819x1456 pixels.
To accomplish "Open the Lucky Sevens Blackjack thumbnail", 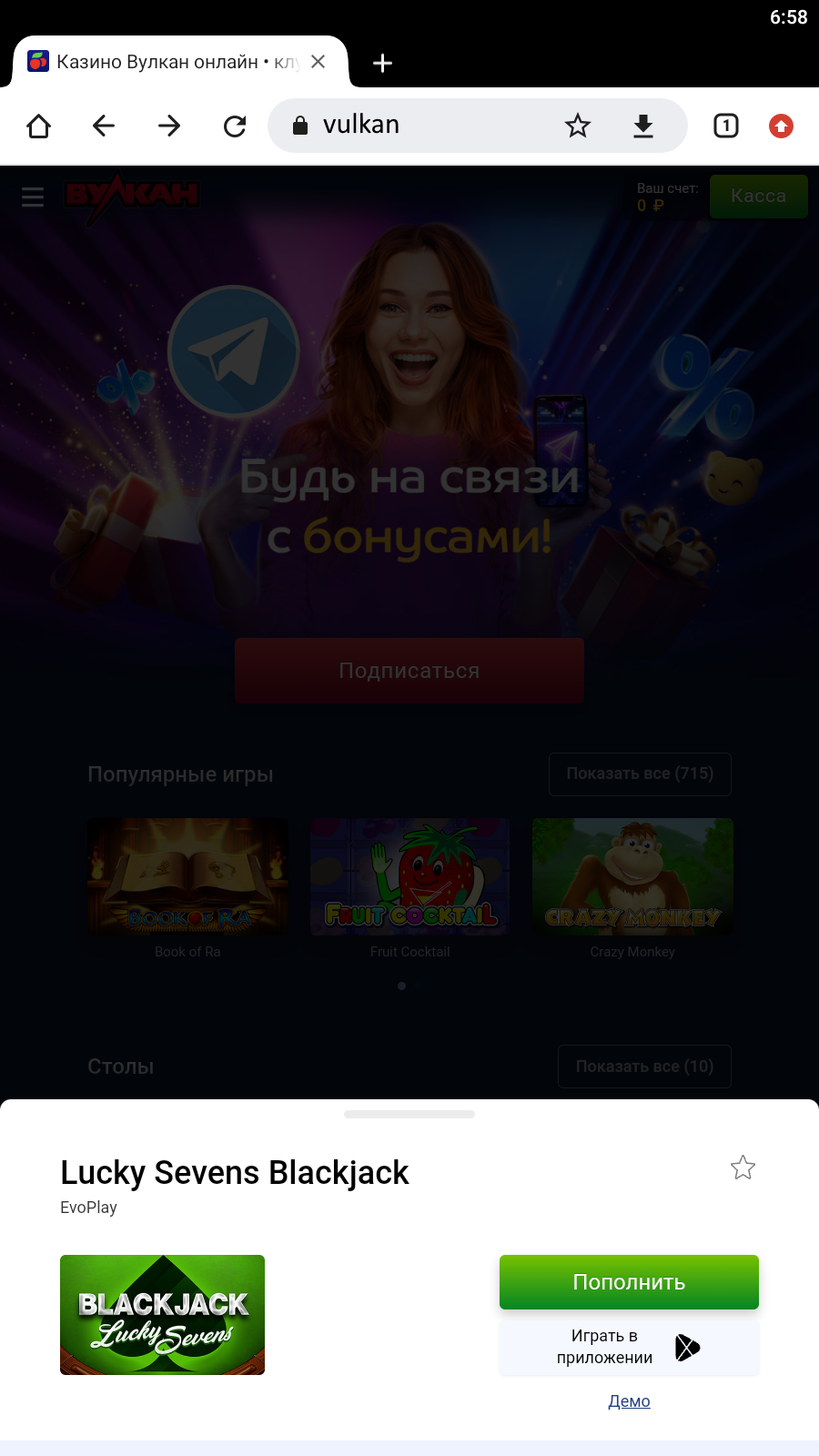I will [x=162, y=1315].
